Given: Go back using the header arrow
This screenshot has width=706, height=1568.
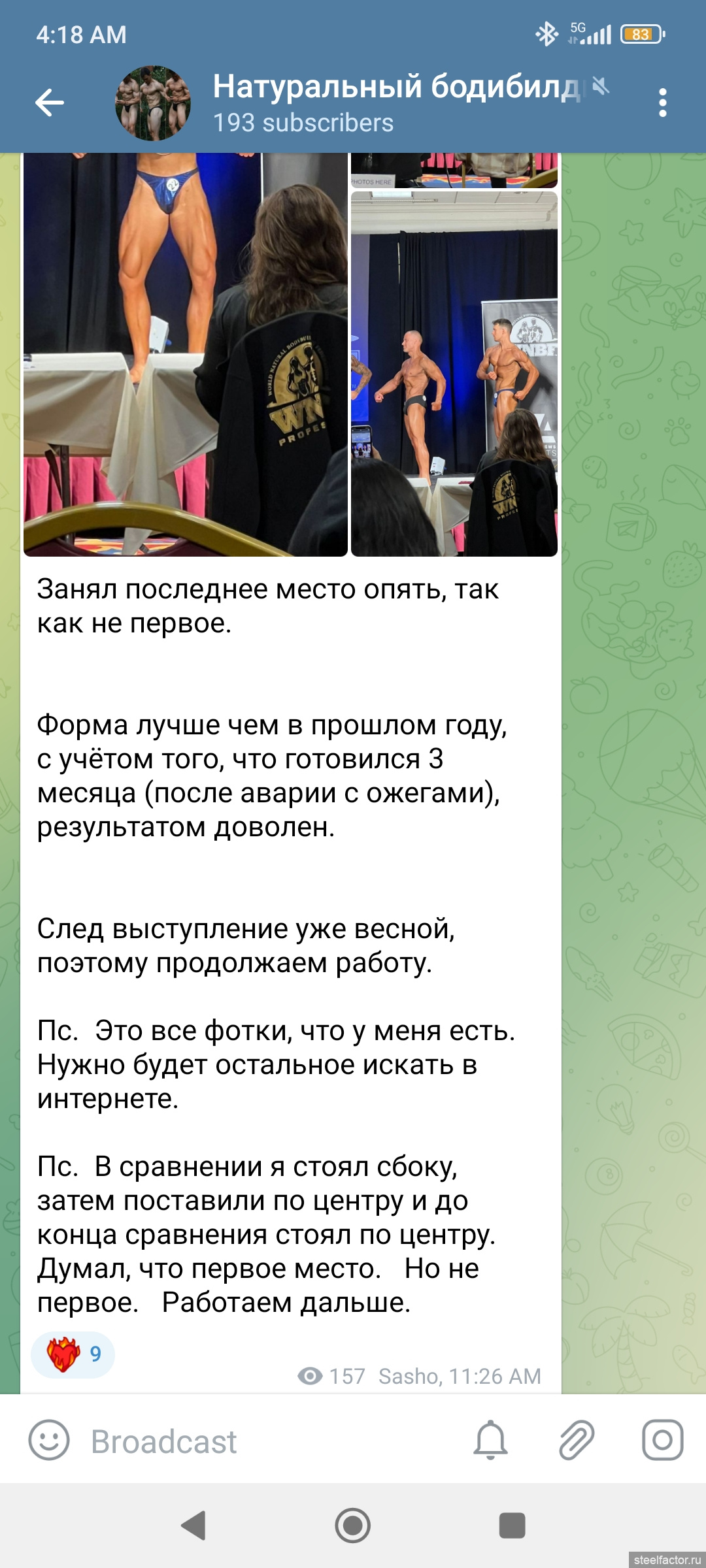Looking at the screenshot, I should pos(50,103).
